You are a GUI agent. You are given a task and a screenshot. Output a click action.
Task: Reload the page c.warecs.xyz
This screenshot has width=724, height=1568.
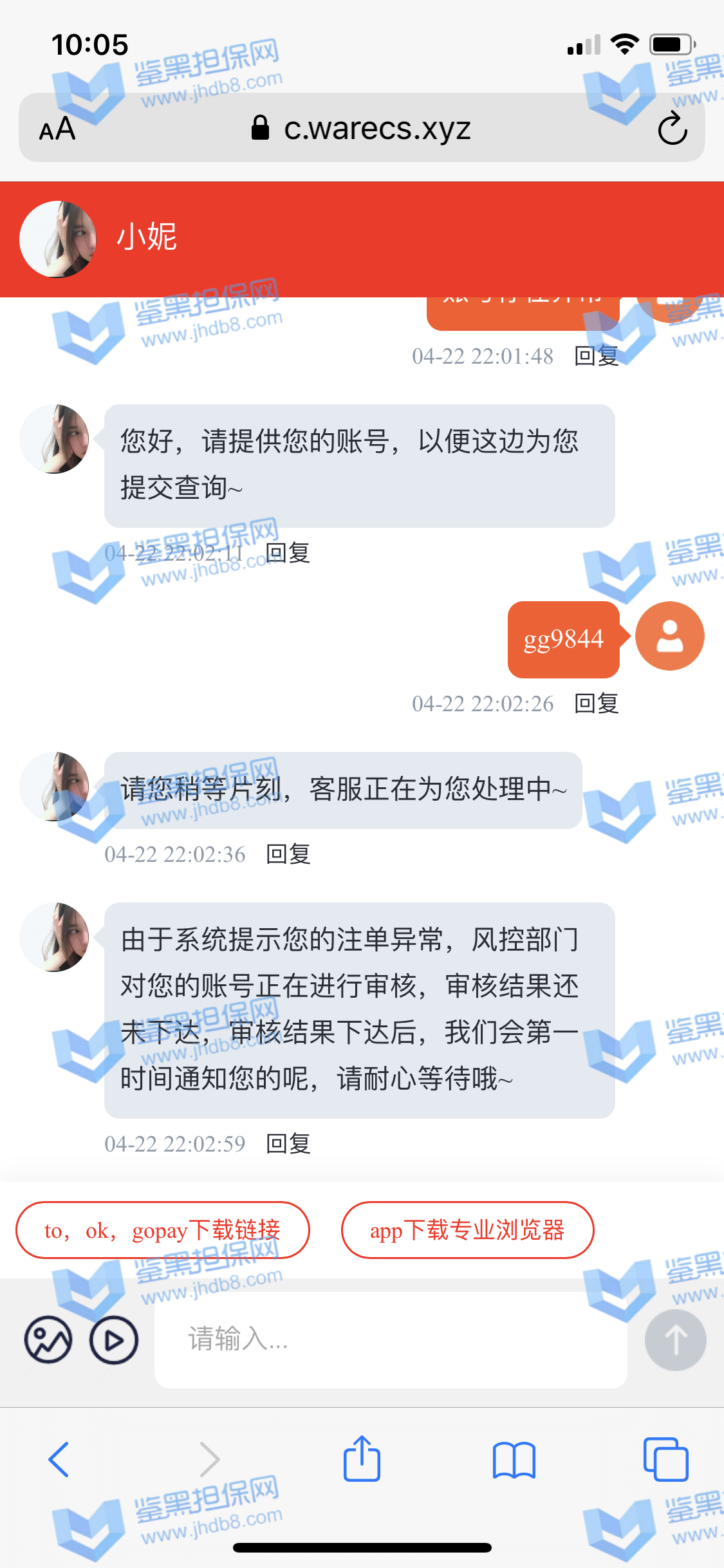(673, 128)
